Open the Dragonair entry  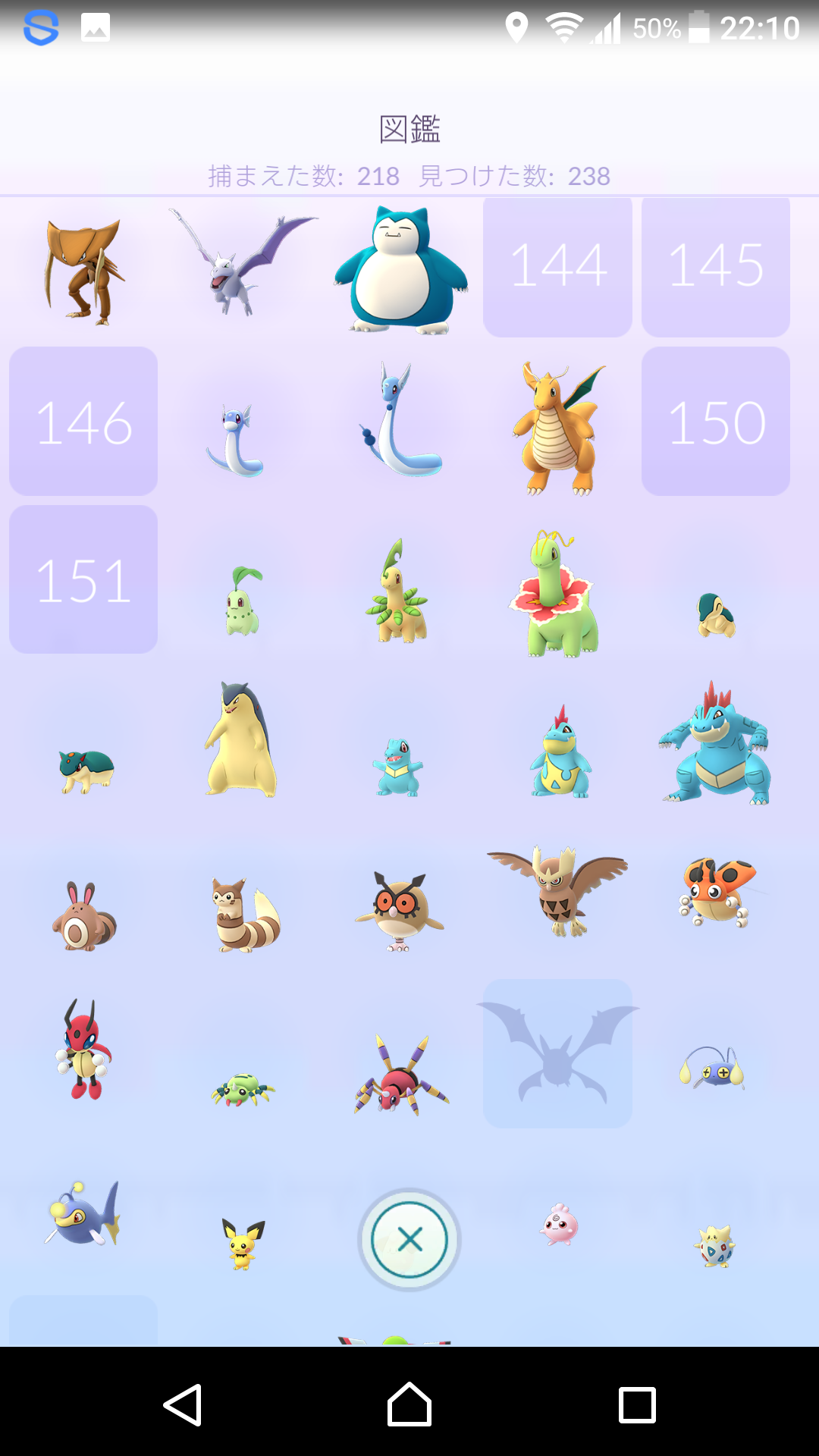[x=399, y=422]
